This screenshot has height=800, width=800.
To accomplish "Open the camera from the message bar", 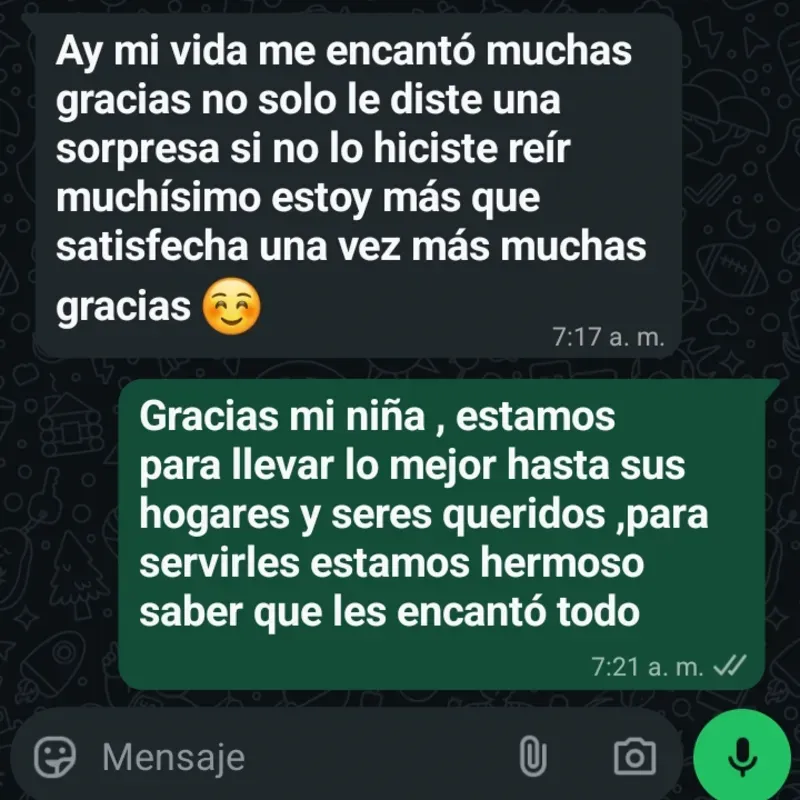I will point(634,757).
